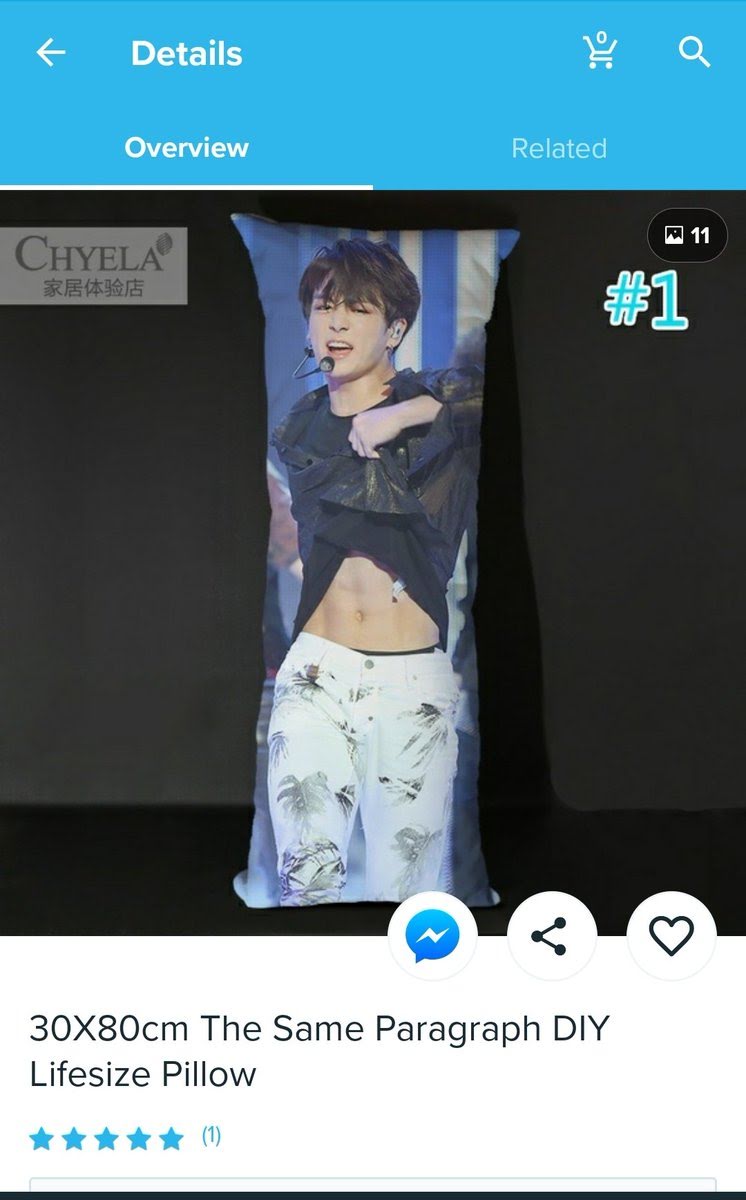Open the search icon
The height and width of the screenshot is (1200, 746).
click(694, 52)
